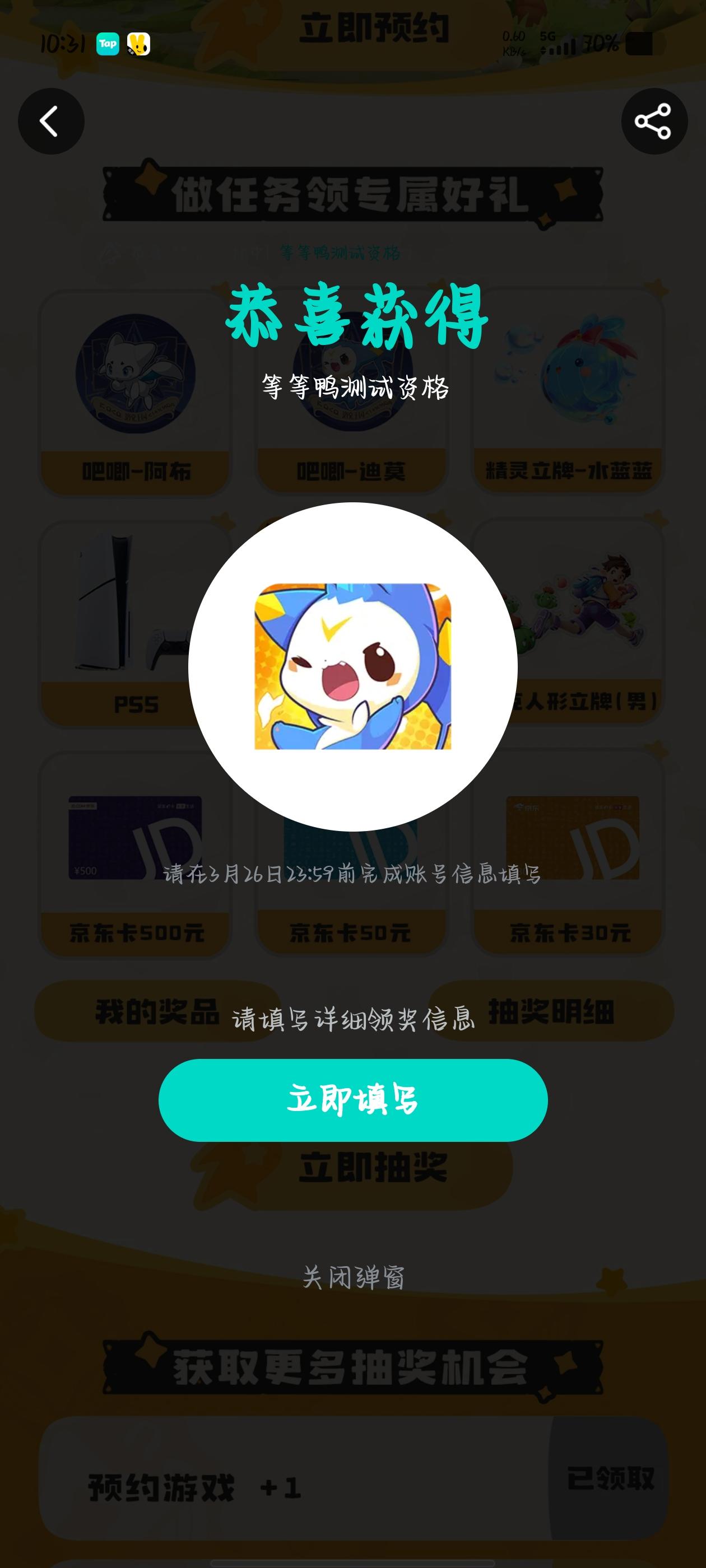This screenshot has height=1568, width=706.
Task: Tap the back arrow at top left
Action: [51, 120]
